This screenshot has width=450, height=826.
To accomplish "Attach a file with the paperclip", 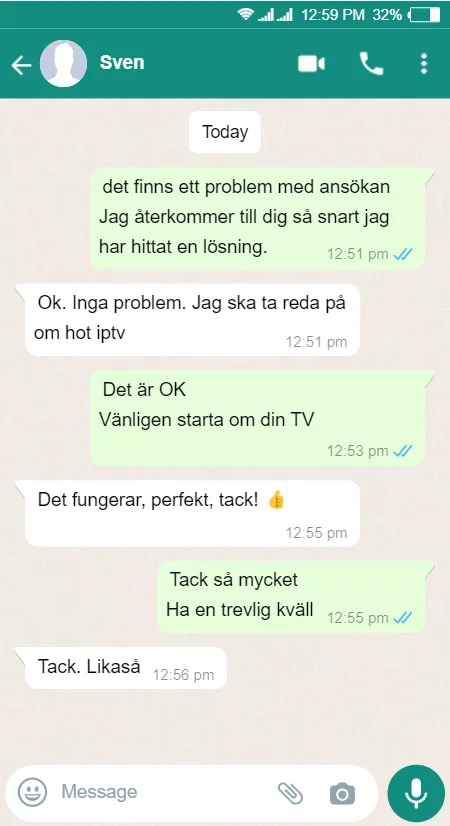I will [x=290, y=792].
